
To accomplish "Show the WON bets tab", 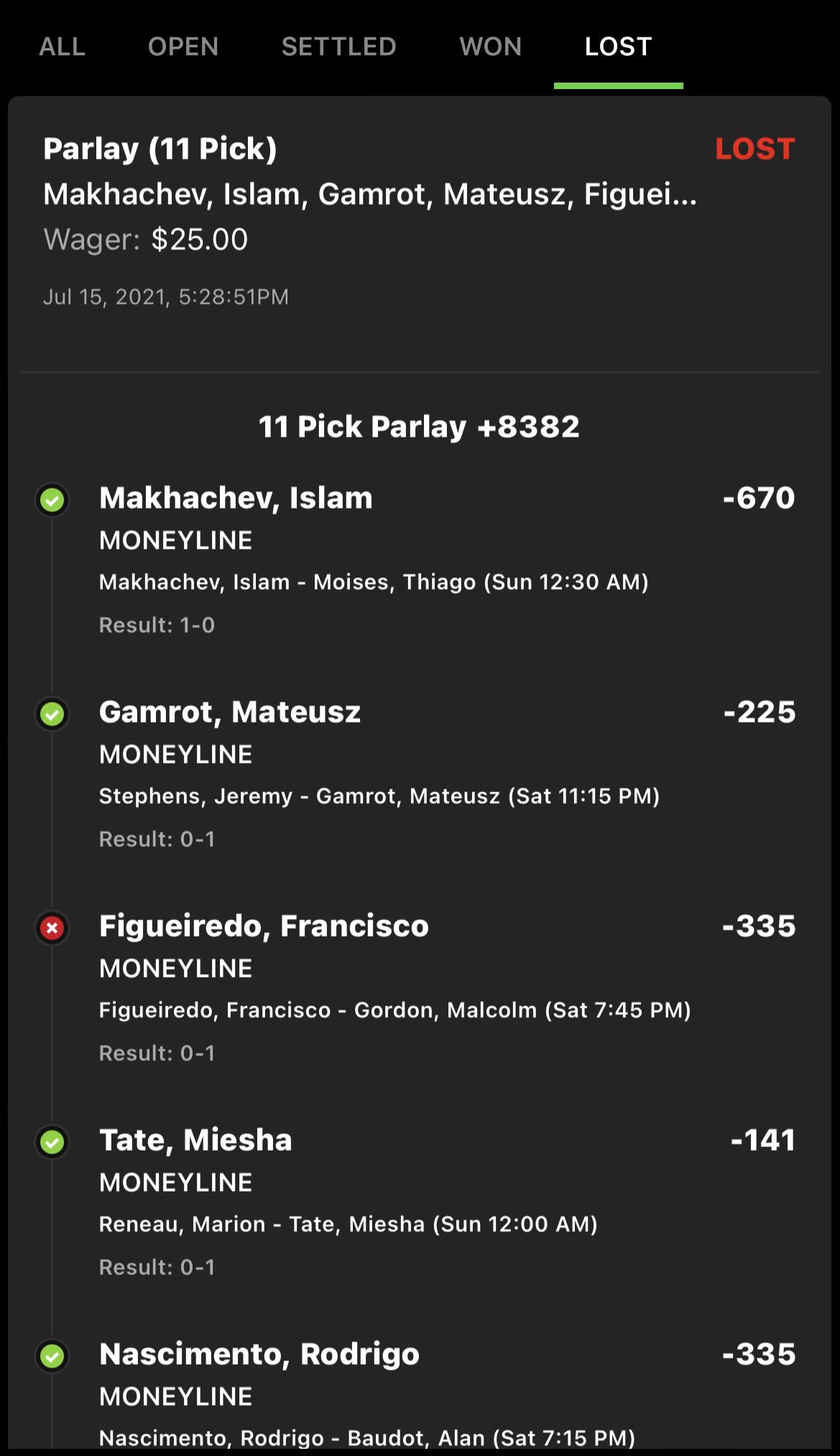I will pos(491,47).
